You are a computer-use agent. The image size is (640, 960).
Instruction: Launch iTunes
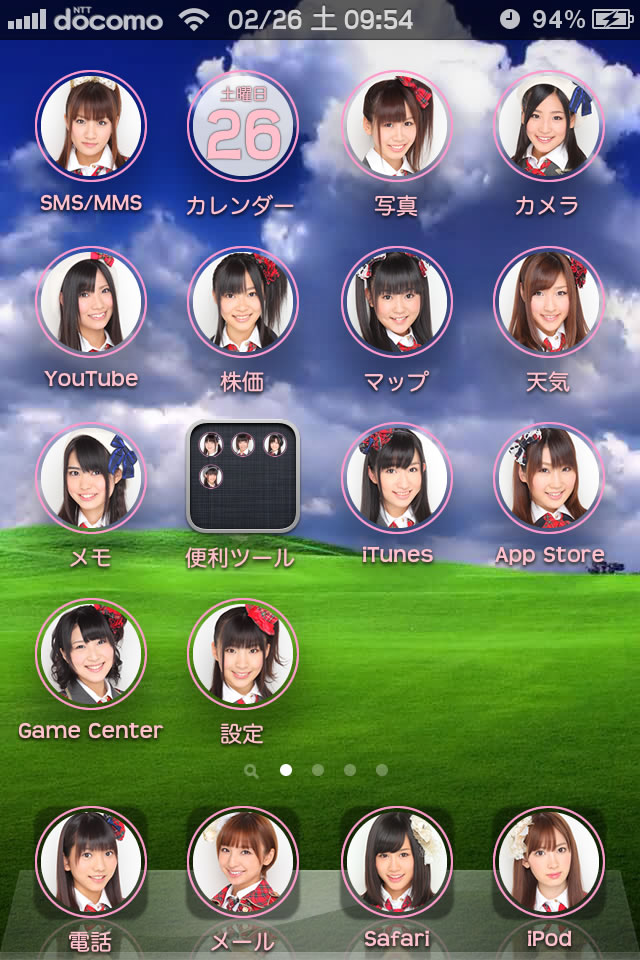tap(397, 478)
